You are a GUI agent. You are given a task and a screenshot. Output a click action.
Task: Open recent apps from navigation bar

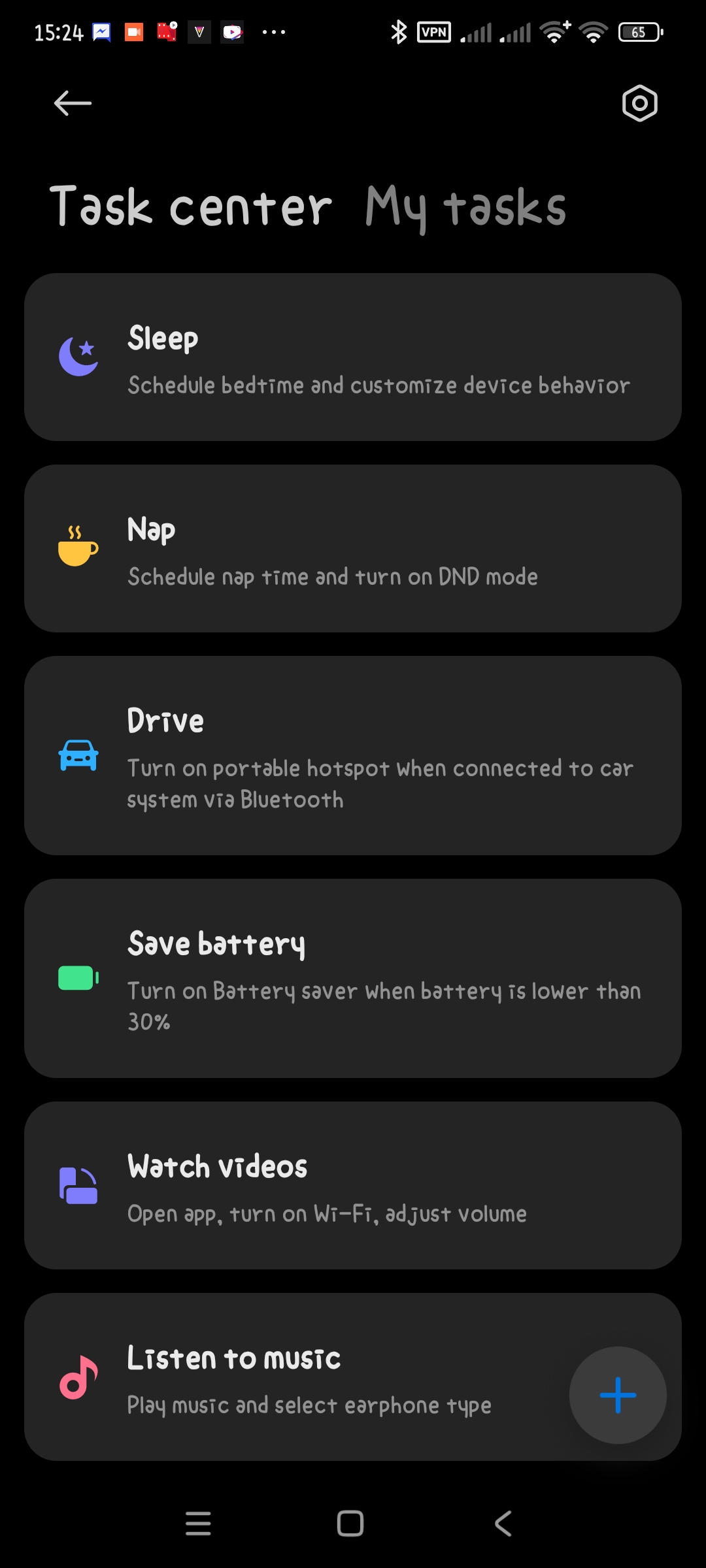pos(198,1524)
